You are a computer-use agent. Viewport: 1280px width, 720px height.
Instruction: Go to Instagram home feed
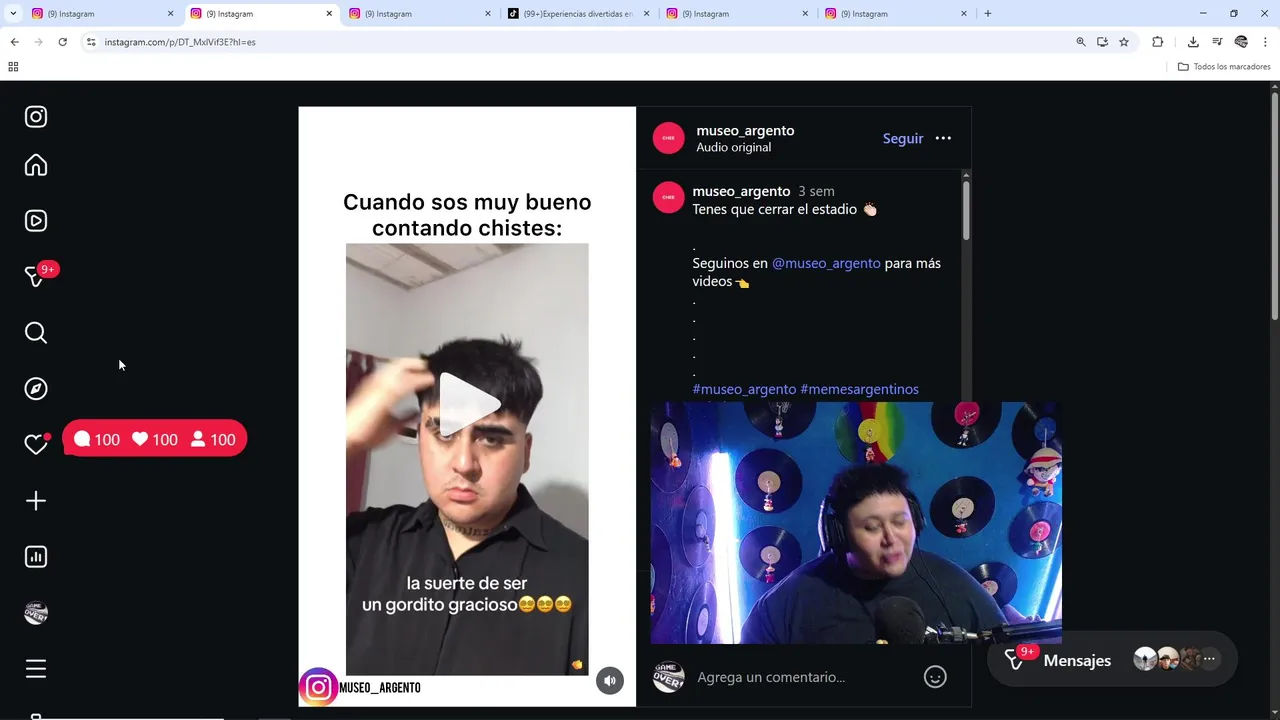(x=36, y=165)
